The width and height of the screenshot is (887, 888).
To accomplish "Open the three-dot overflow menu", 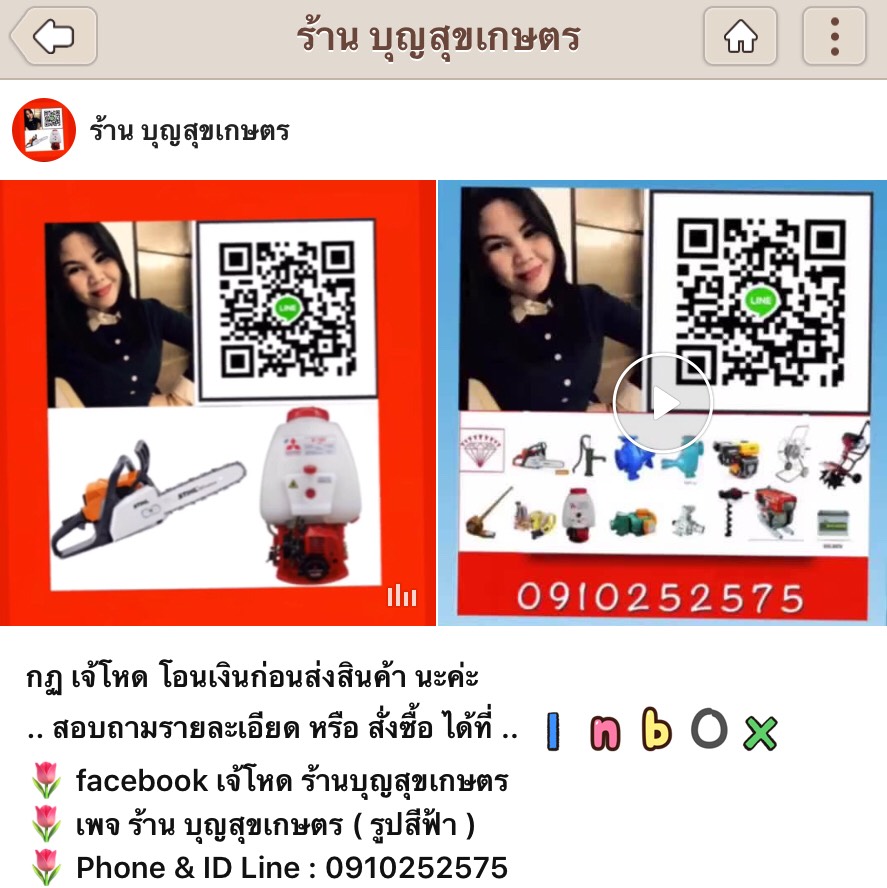I will 834,37.
